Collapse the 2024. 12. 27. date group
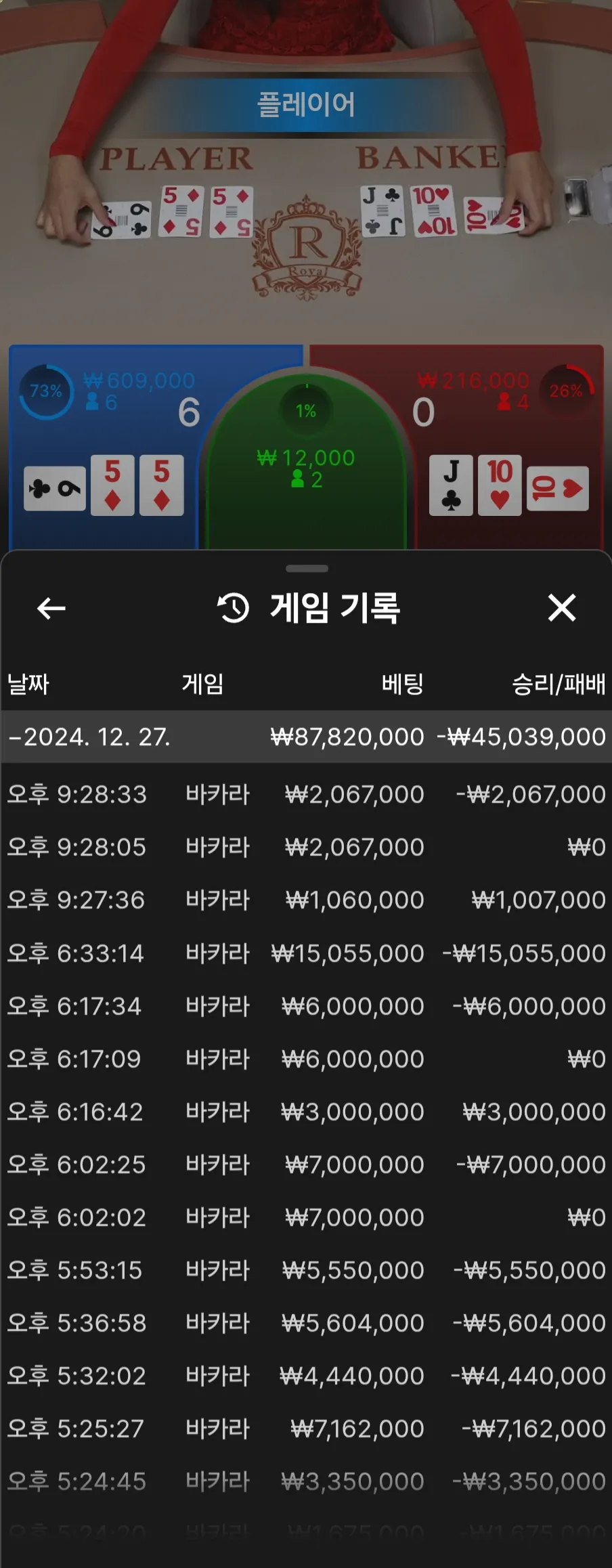 coord(306,737)
